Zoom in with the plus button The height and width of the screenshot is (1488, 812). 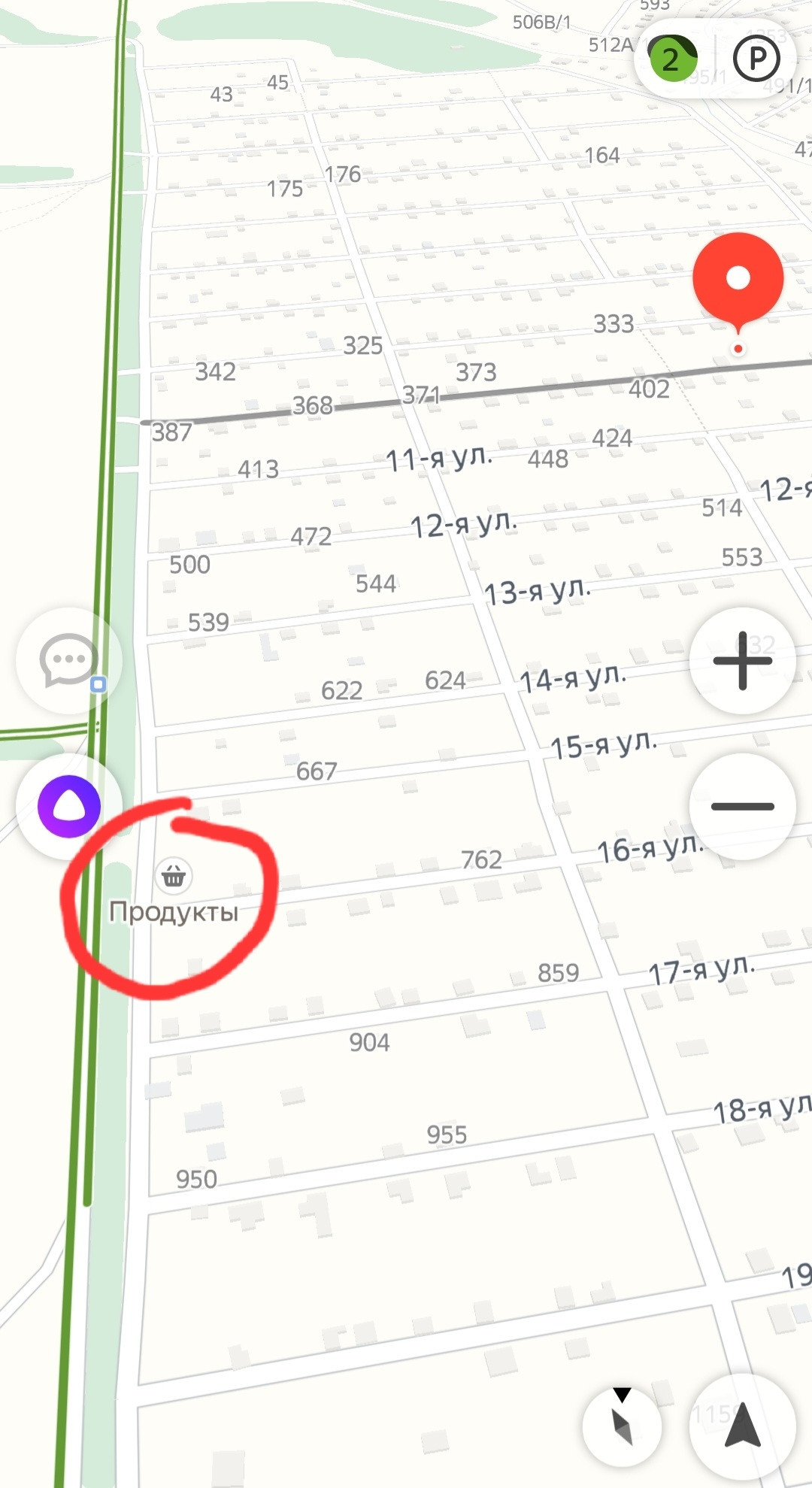pos(742,660)
